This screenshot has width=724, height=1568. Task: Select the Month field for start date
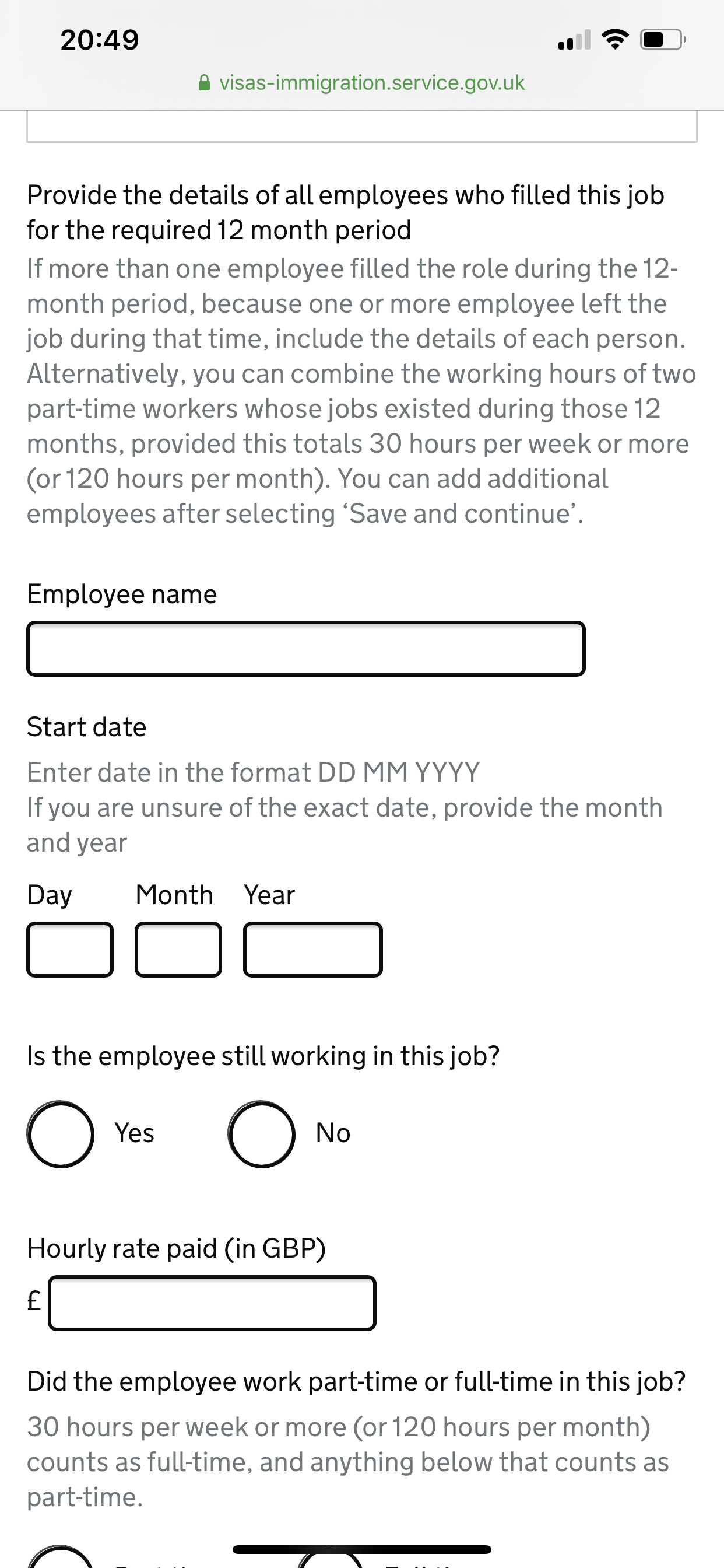click(178, 950)
